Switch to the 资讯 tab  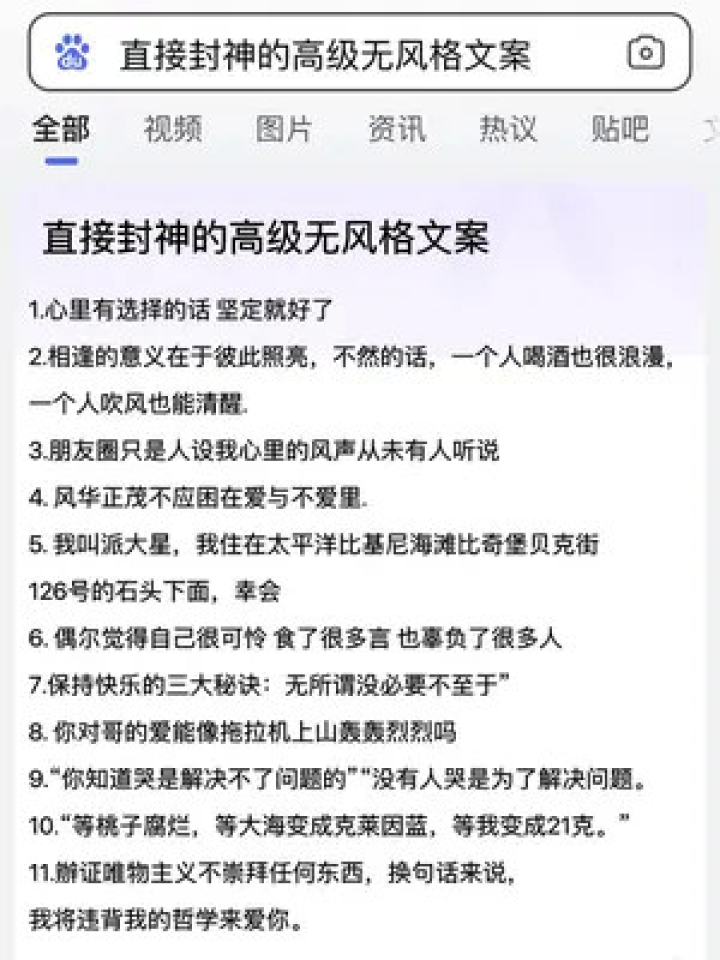(396, 129)
